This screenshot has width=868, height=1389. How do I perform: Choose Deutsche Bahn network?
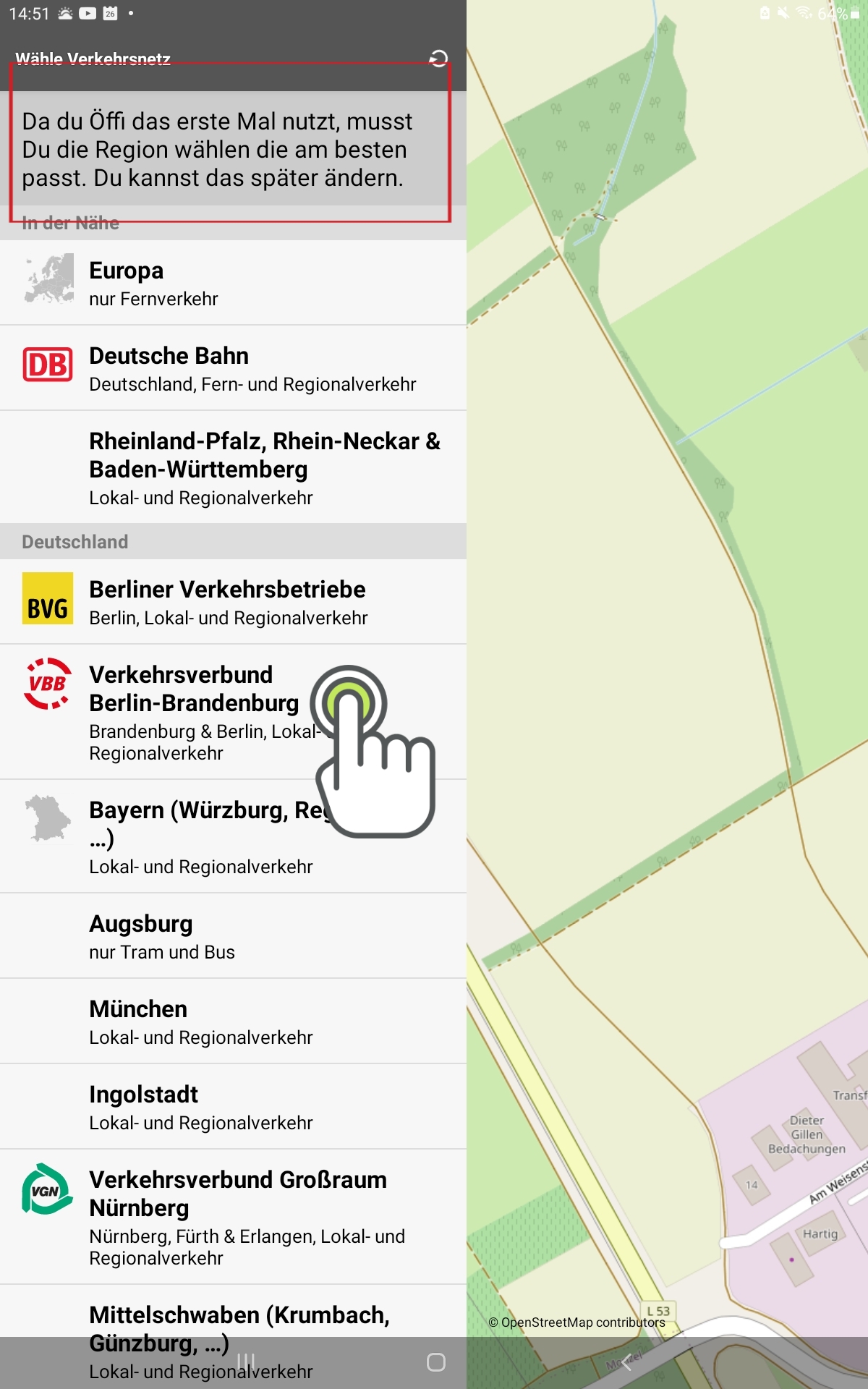point(233,368)
